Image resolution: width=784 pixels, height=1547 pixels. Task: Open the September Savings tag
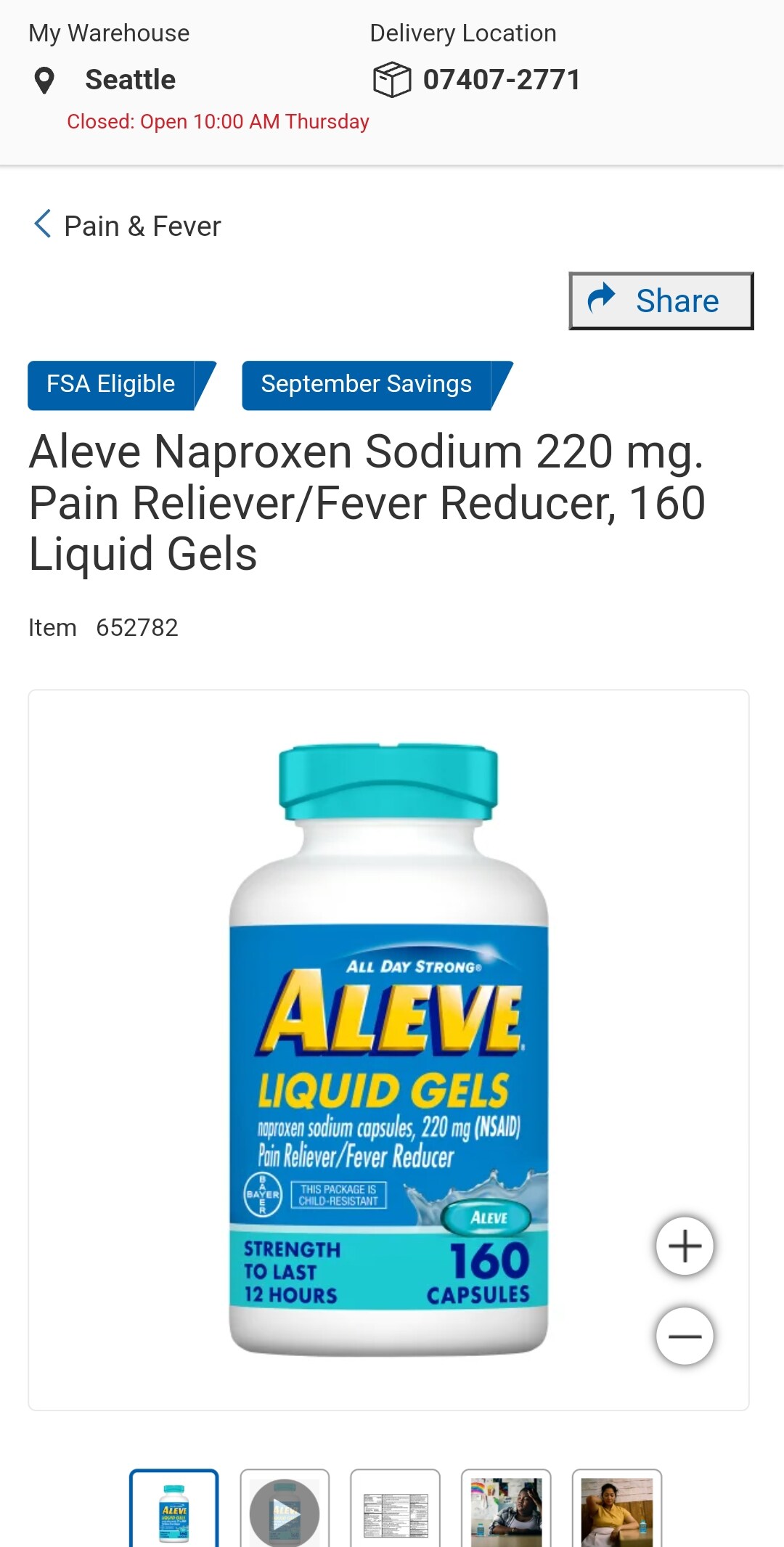367,385
